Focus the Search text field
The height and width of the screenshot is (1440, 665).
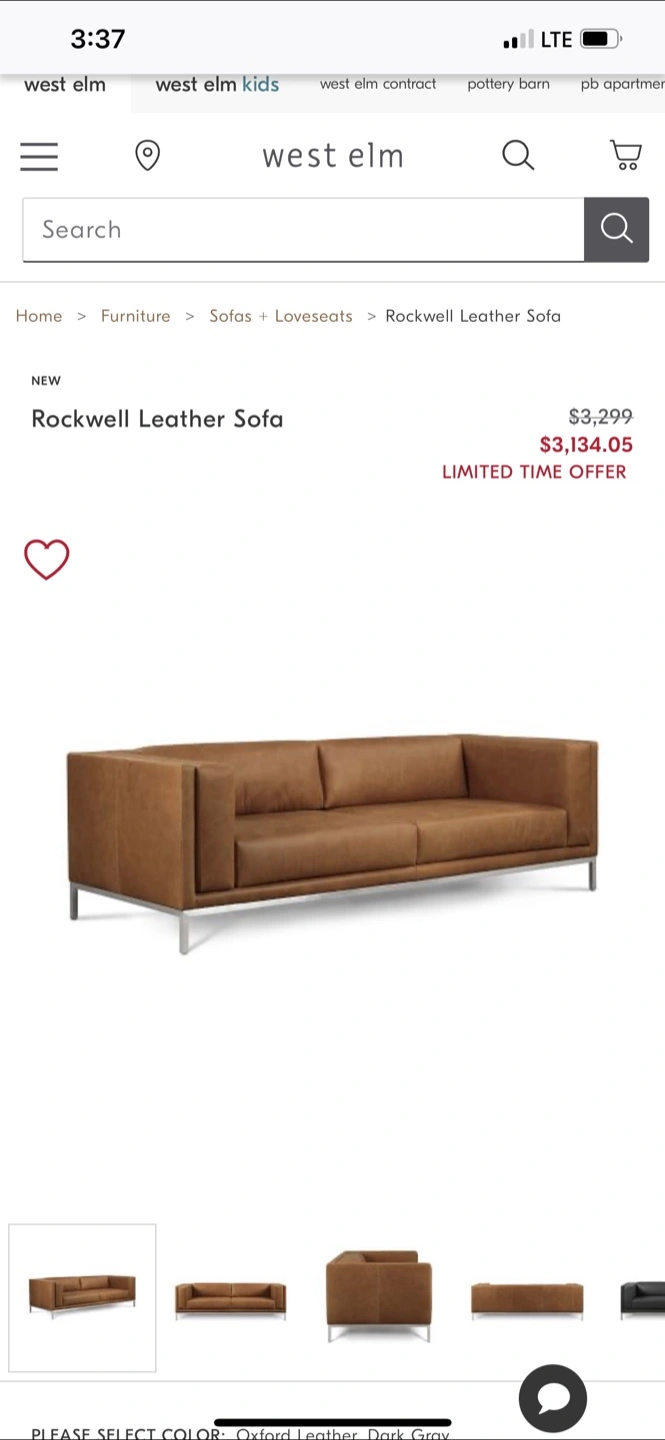[303, 230]
